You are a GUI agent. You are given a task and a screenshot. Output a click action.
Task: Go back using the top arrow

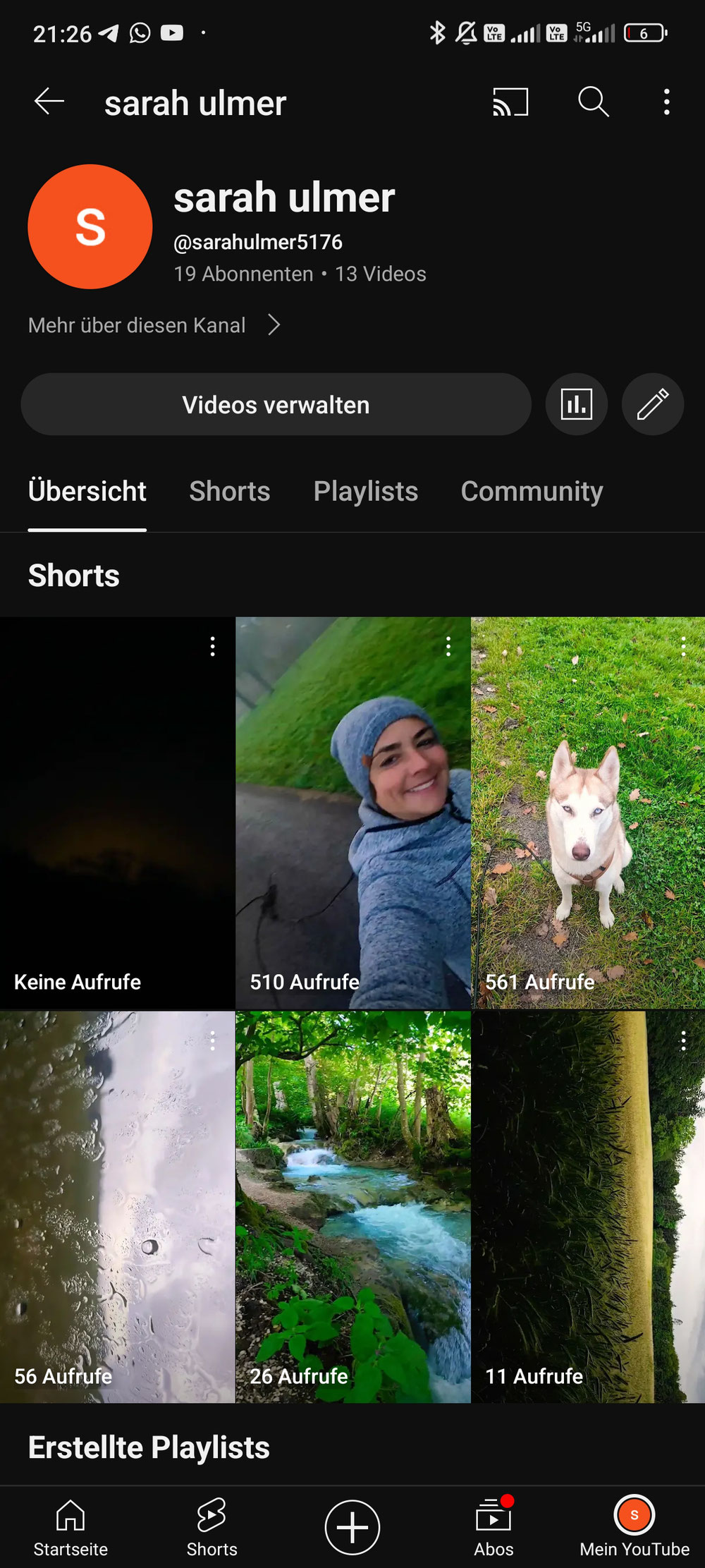(x=49, y=102)
